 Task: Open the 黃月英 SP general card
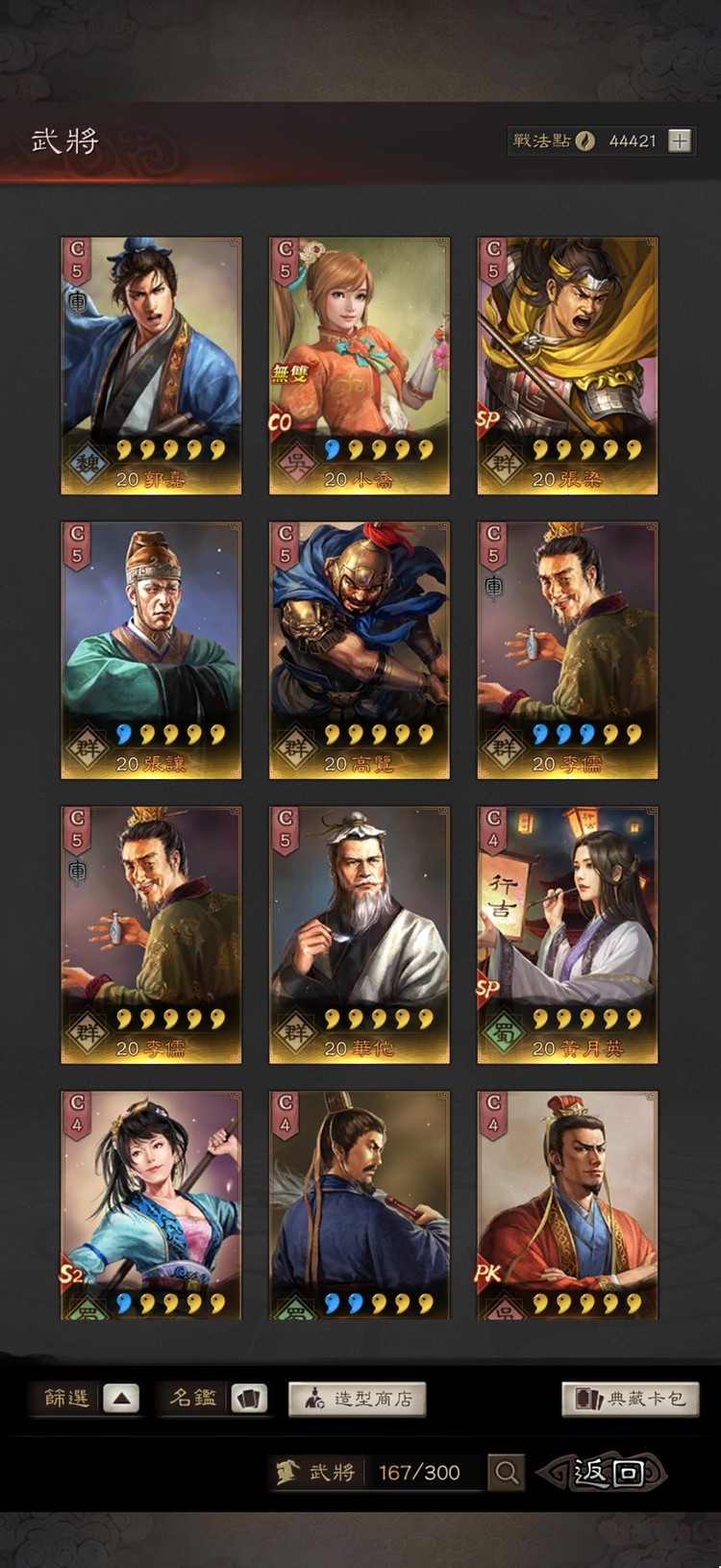coord(567,935)
